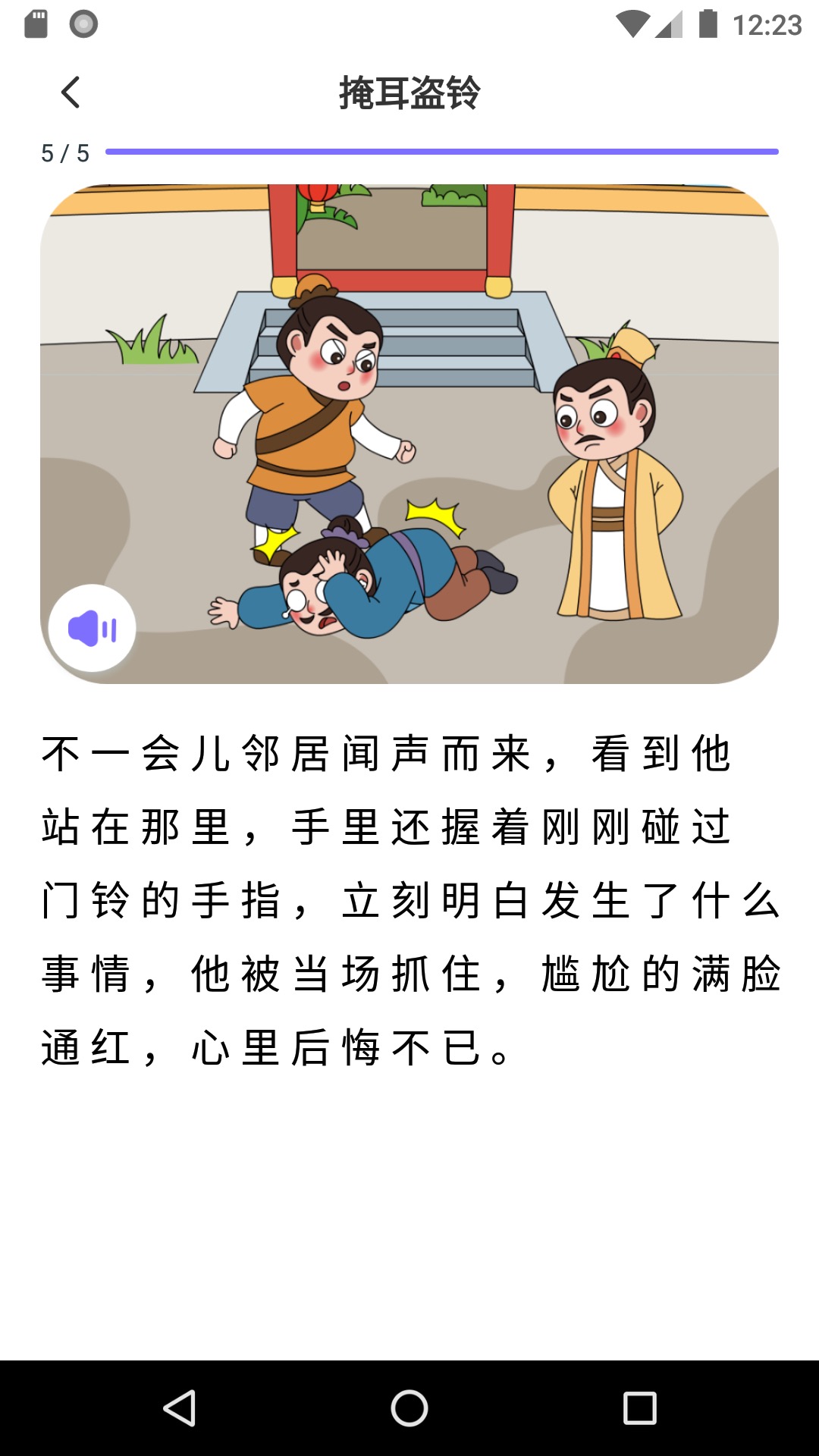The width and height of the screenshot is (819, 1456).
Task: Play the story audio narration
Action: point(93,628)
